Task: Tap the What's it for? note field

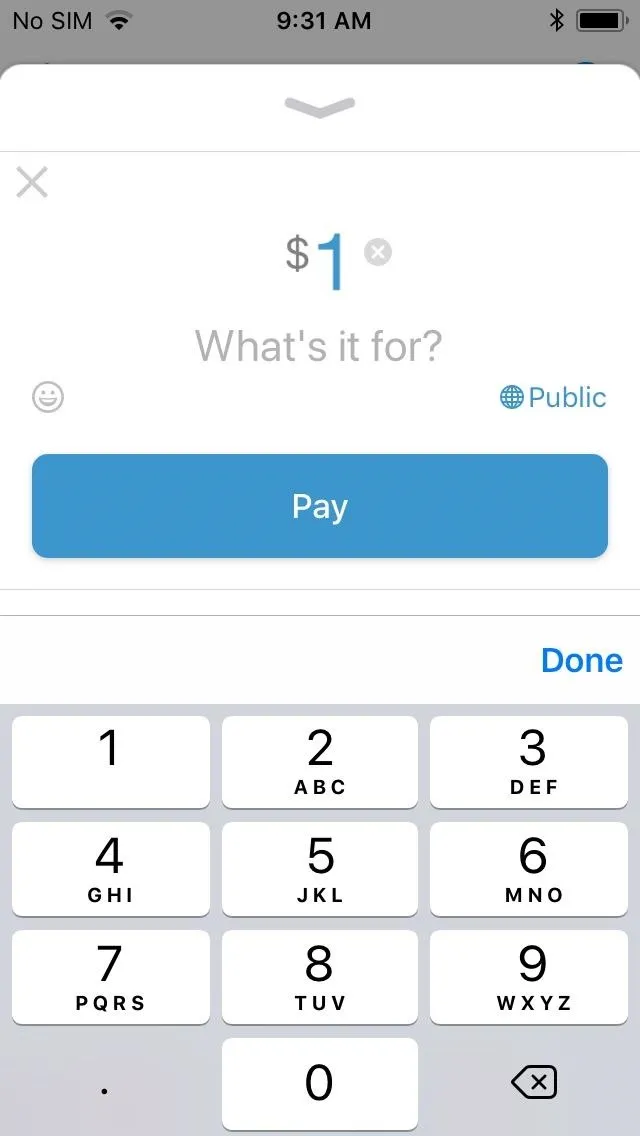Action: 319,346
